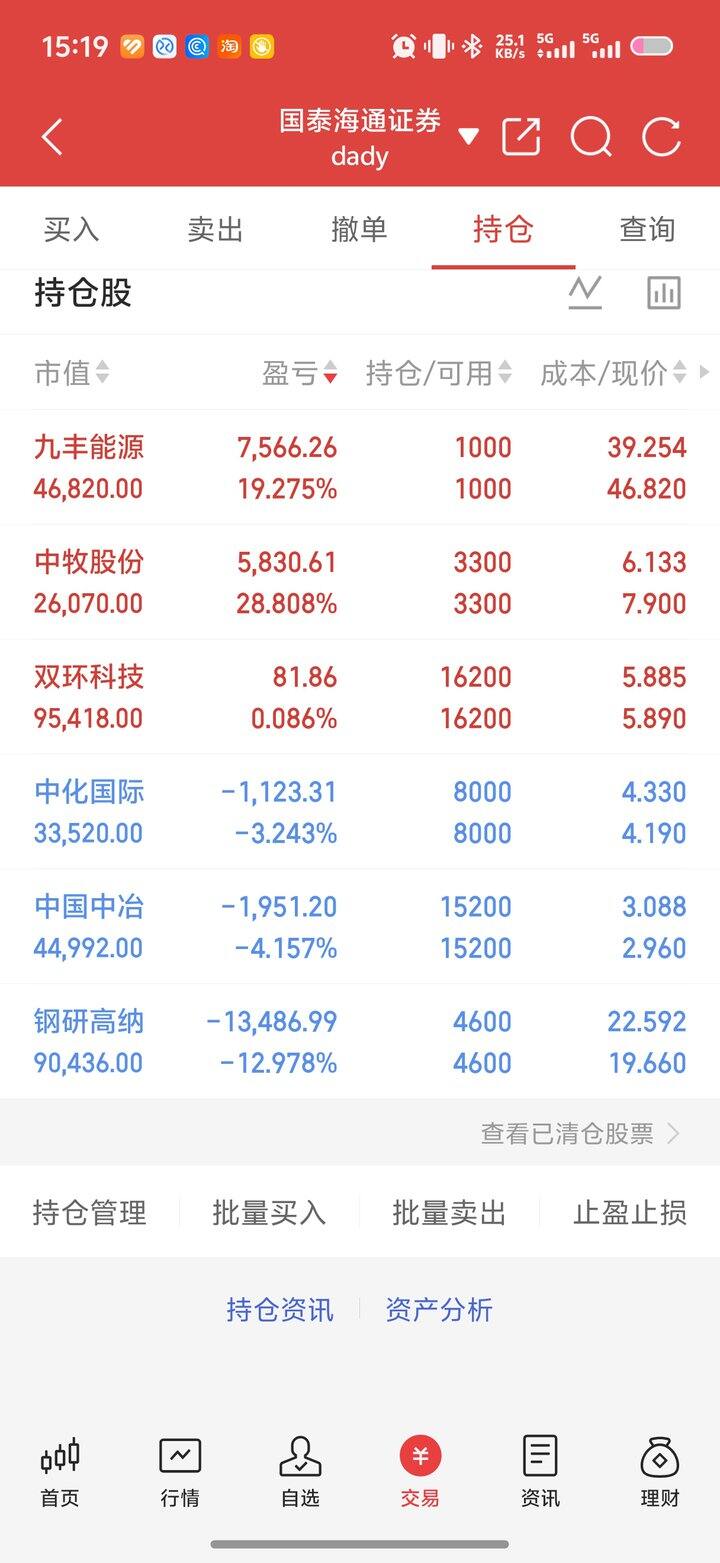Go back using the header arrow
The image size is (720, 1563).
coord(53,137)
